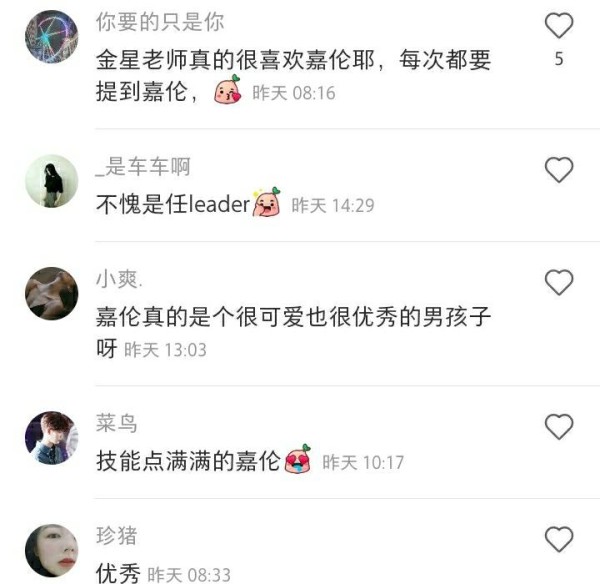Like 珍猪's comment 优秀
Image resolution: width=600 pixels, height=584 pixels.
click(558, 541)
